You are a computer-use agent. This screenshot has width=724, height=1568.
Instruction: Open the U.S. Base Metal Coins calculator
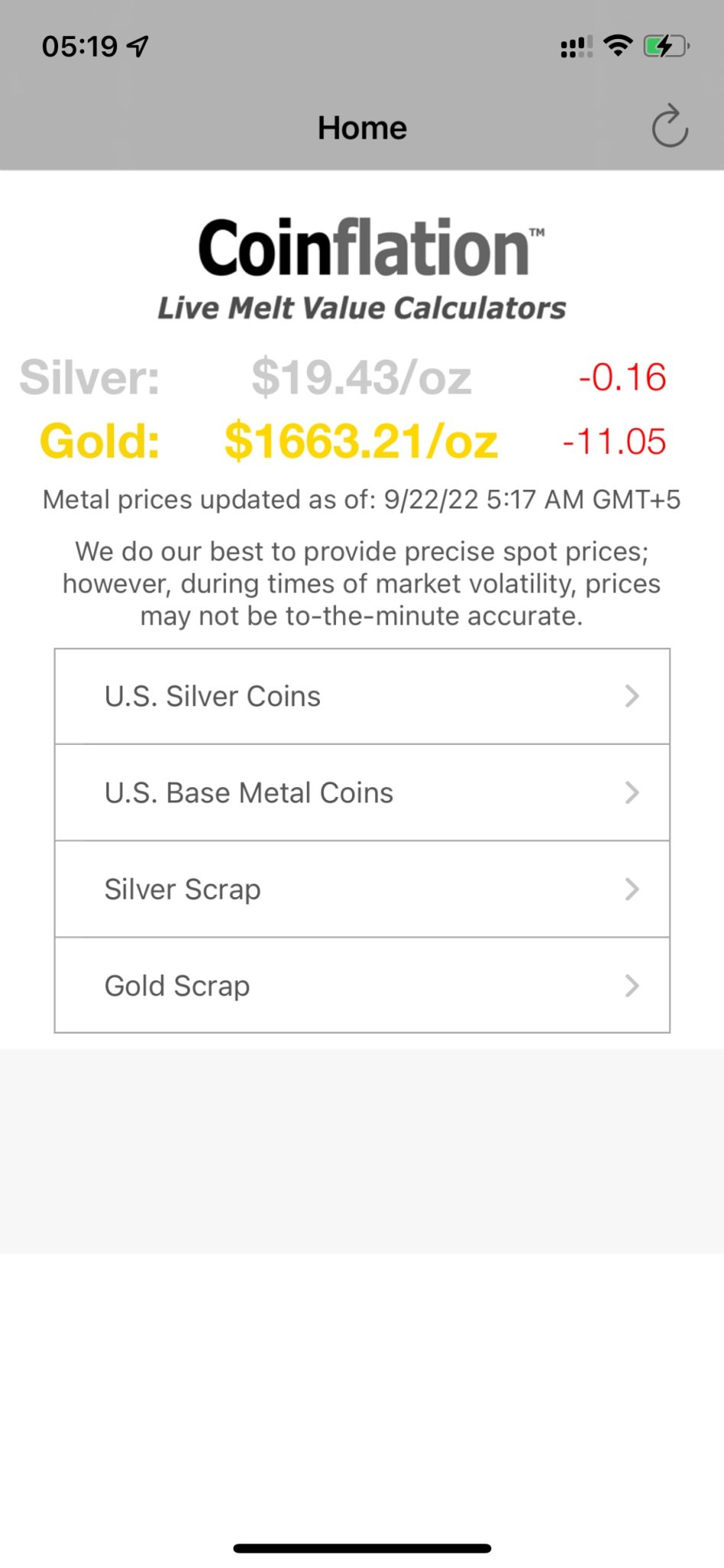pyautogui.click(x=361, y=792)
